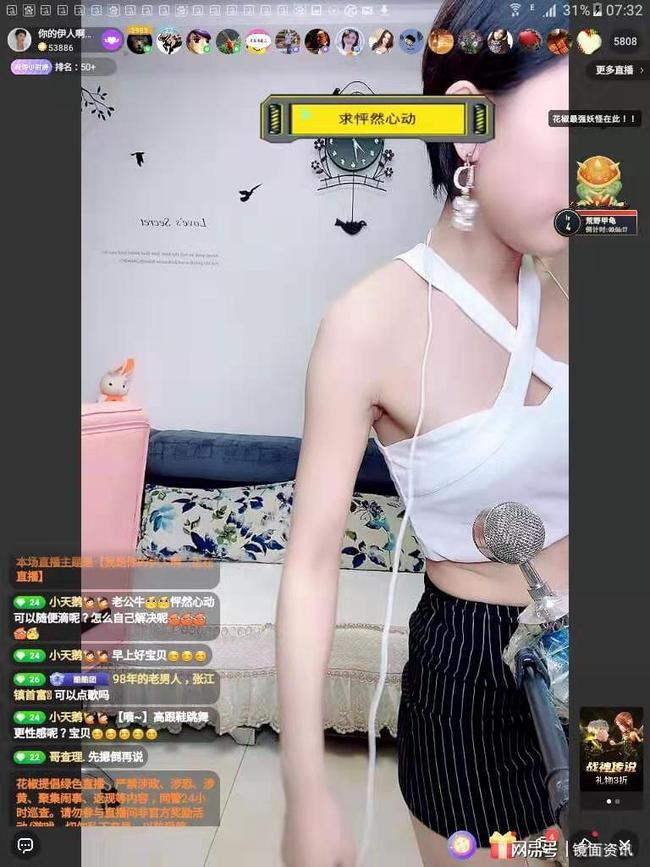The height and width of the screenshot is (867, 650).
Task: Tap the 求怦然心动 song request banner
Action: pos(377,119)
